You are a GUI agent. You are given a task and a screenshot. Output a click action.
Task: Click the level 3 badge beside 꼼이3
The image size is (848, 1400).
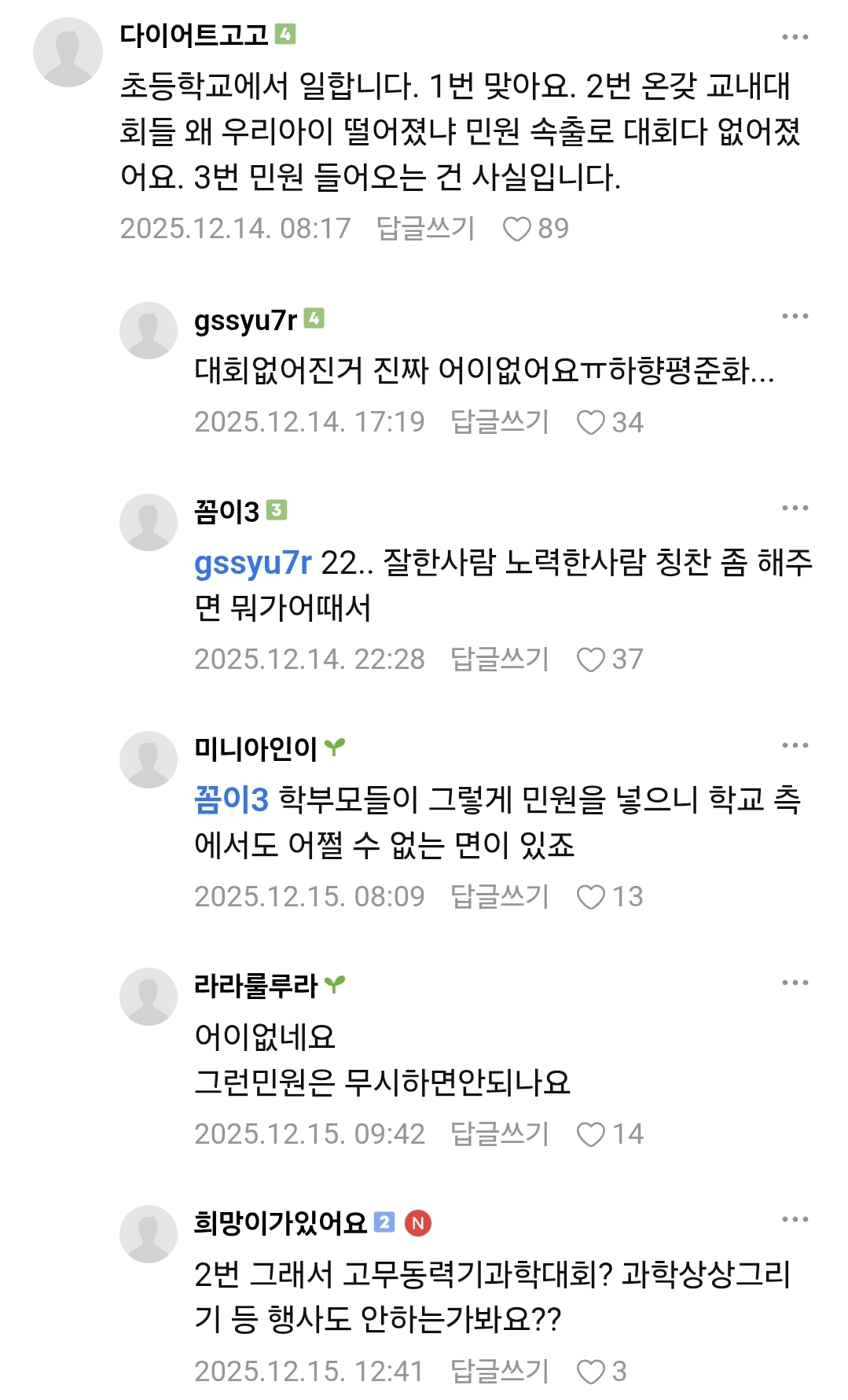click(x=275, y=508)
